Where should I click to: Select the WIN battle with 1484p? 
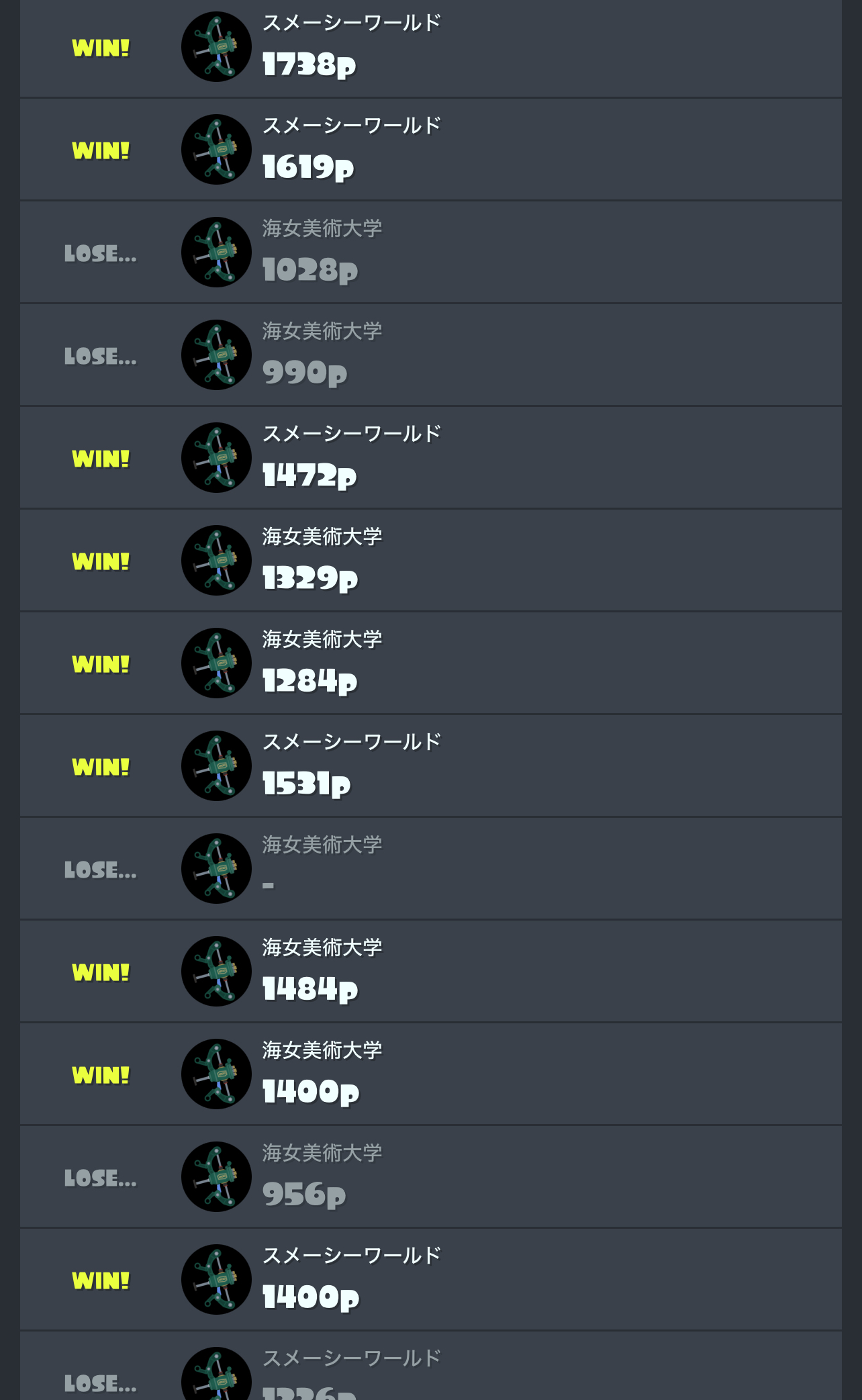click(x=430, y=972)
